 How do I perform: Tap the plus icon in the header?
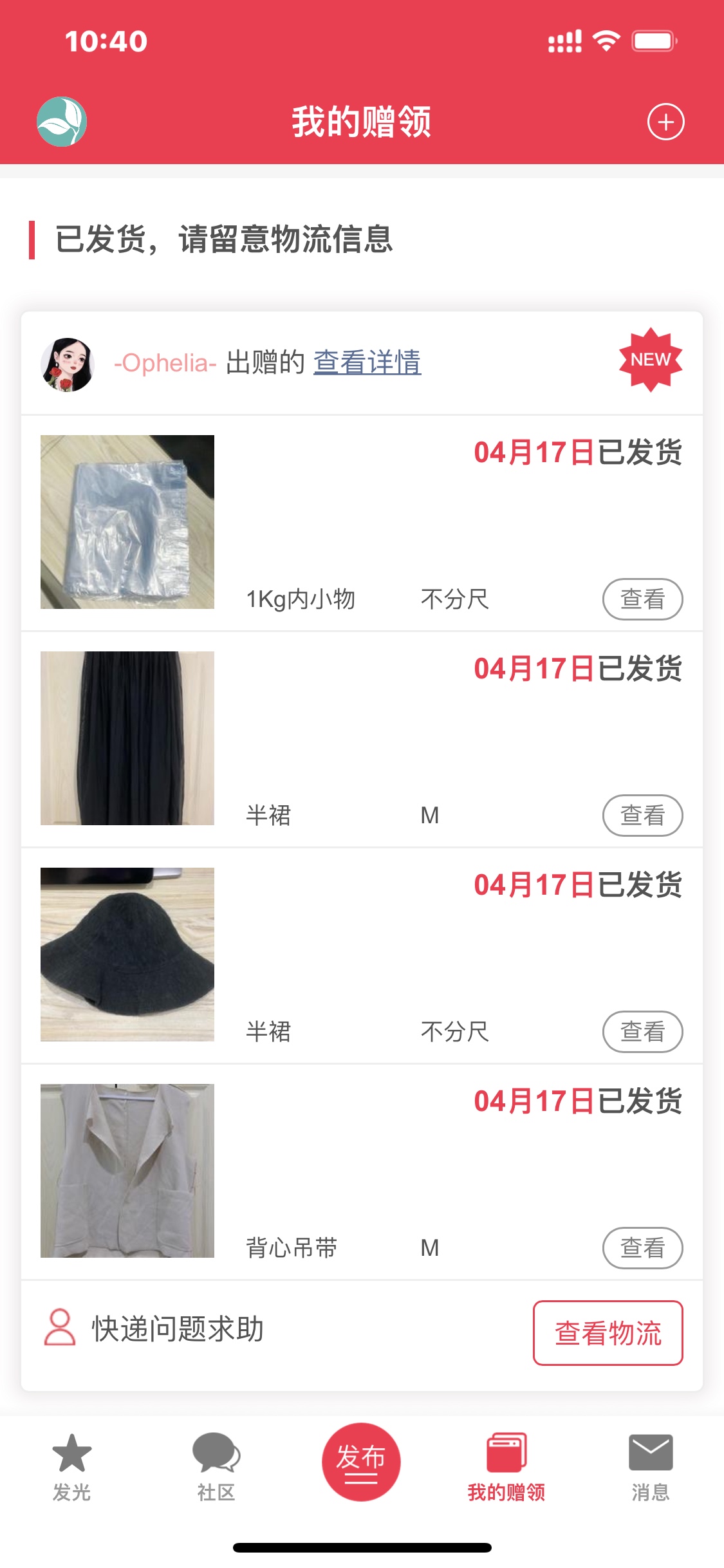(x=665, y=122)
